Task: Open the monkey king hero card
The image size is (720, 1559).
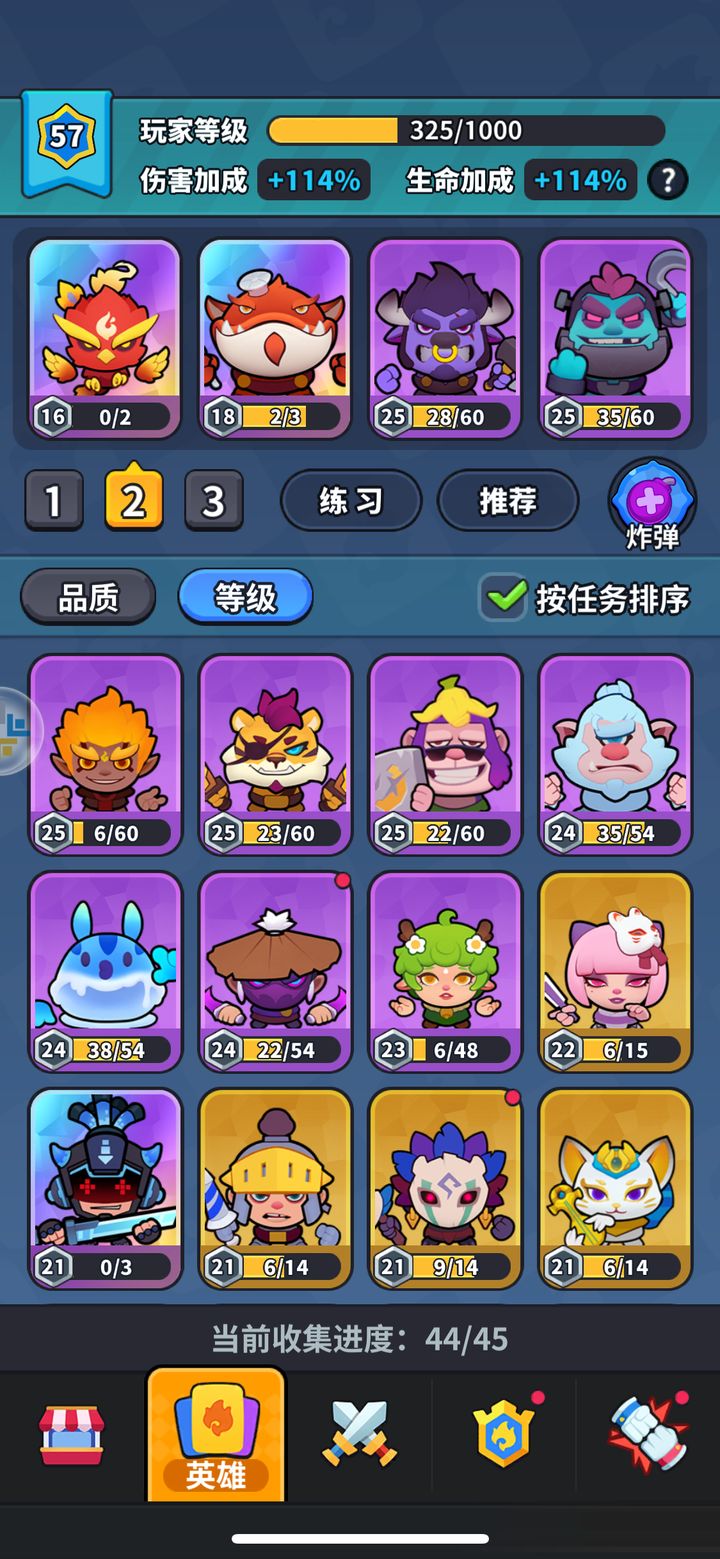Action: click(x=105, y=755)
